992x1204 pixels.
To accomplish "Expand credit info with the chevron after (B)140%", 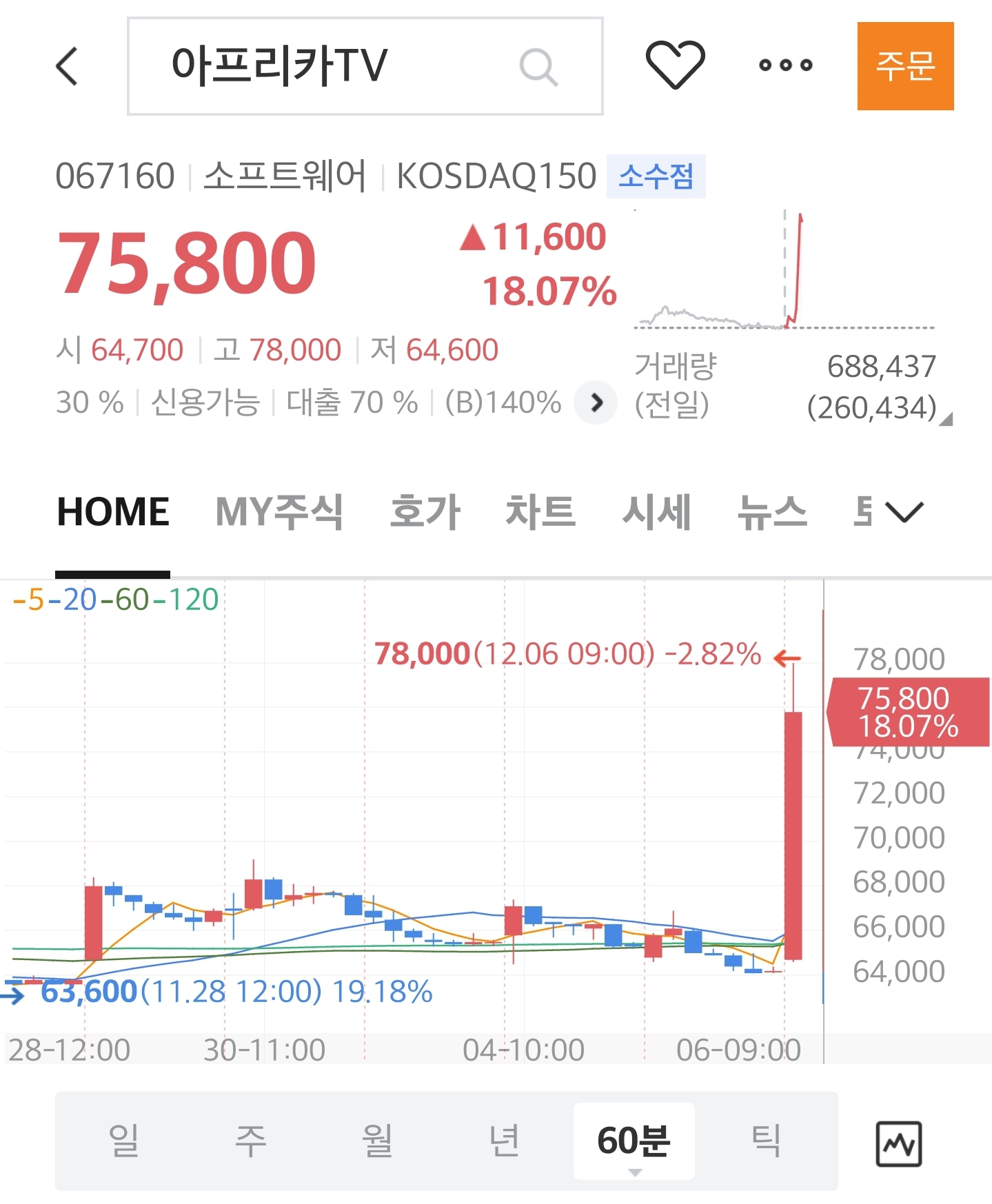I will tap(596, 402).
